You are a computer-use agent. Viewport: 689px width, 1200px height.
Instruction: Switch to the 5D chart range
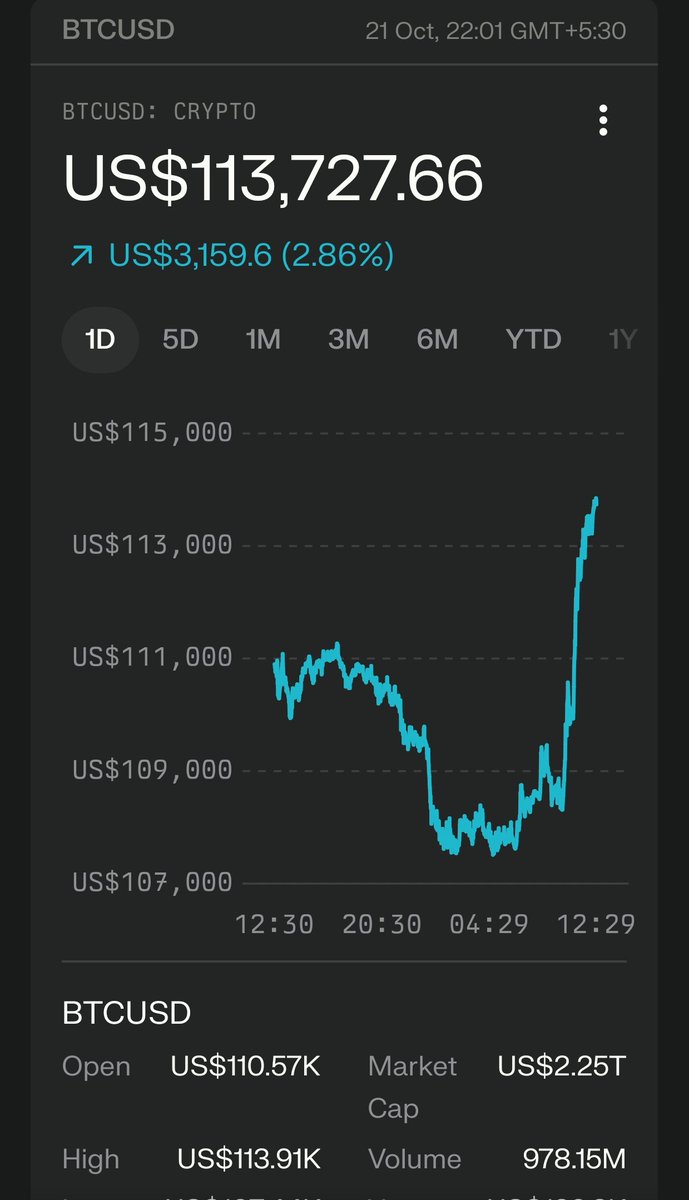[180, 340]
